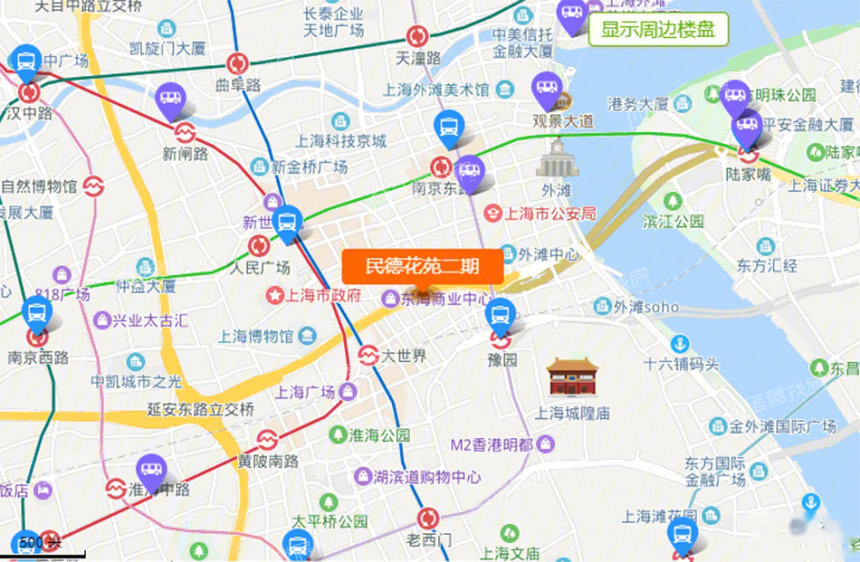Screen dimensions: 860x562
Task: Tap the purple marker above 新闸路
Action: tap(170, 99)
